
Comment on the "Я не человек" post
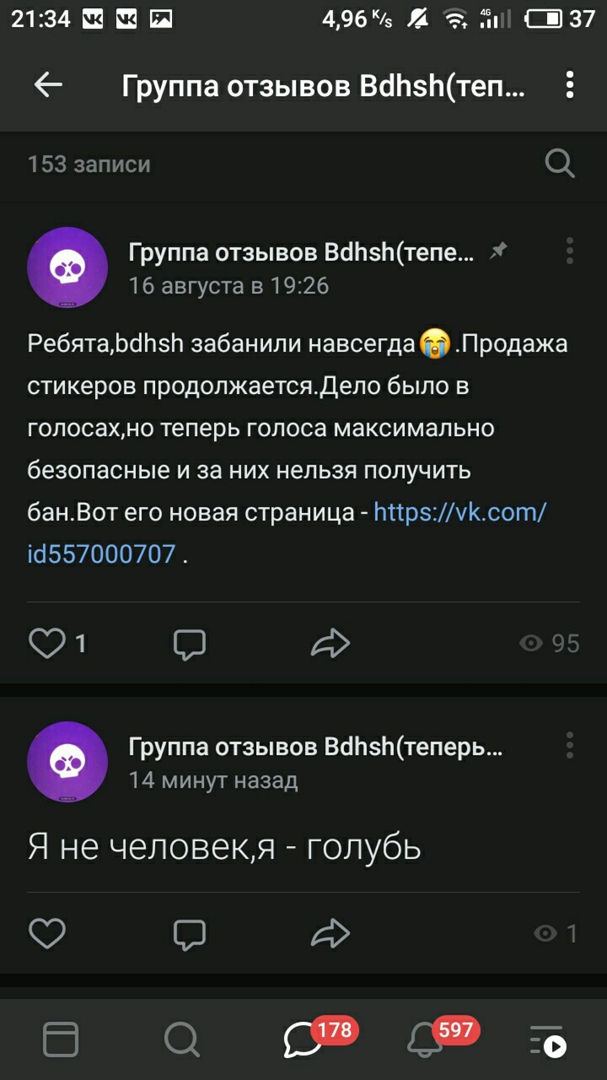(189, 933)
